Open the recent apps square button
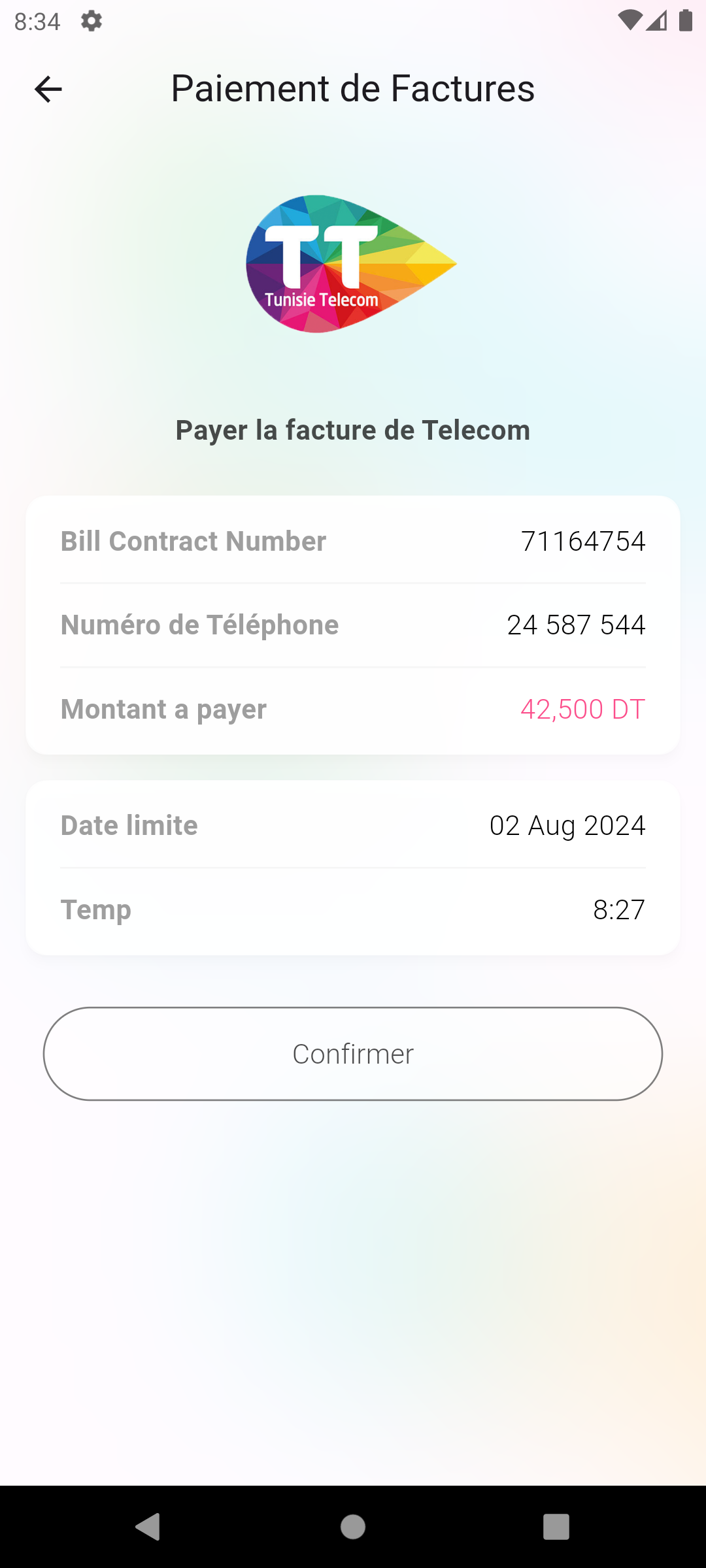Viewport: 706px width, 1568px height. (556, 1527)
